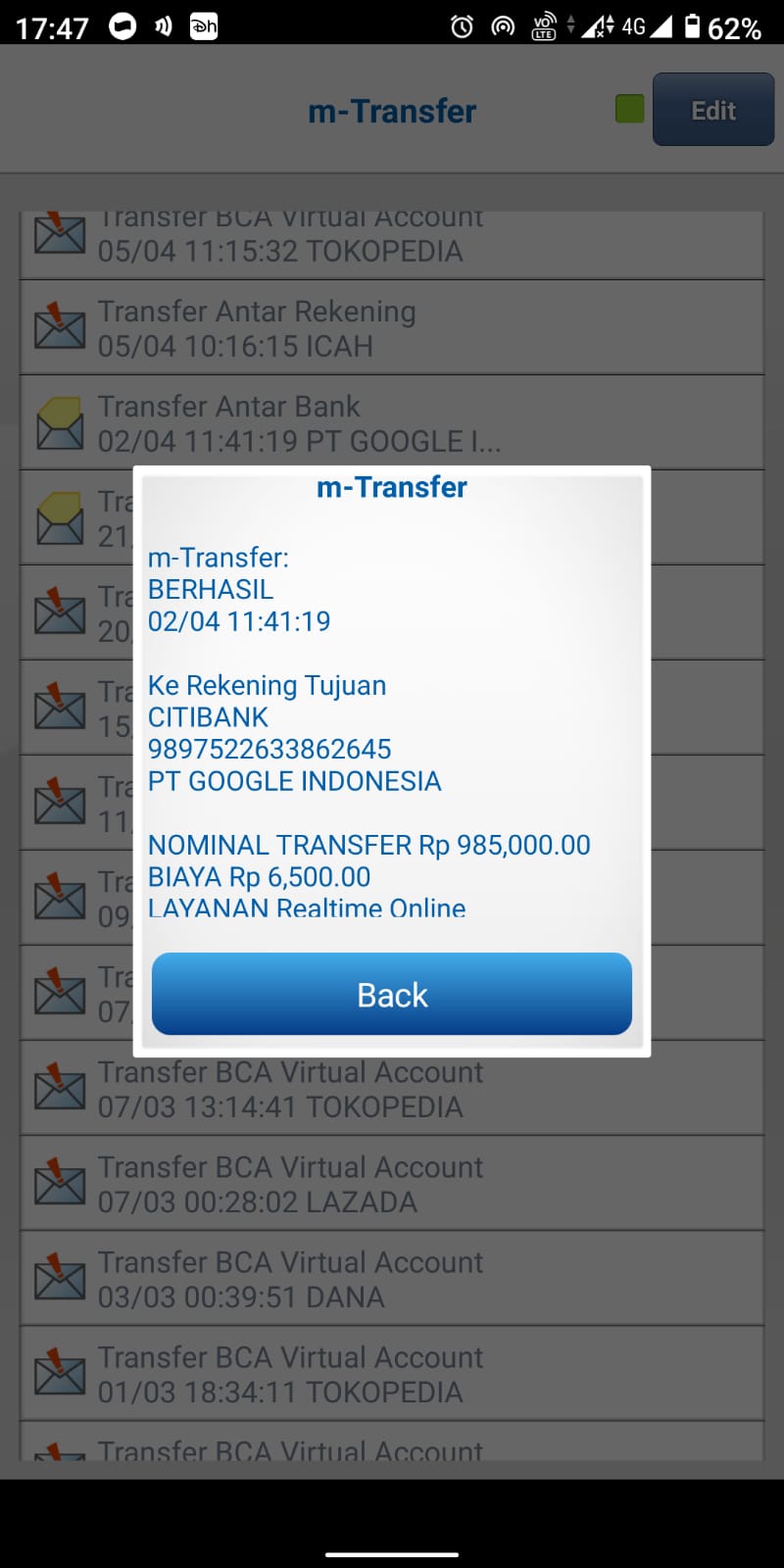Open the transfer to ICAH at 05/04 10:16:15
Image resolution: width=784 pixels, height=1568 pixels.
391,328
